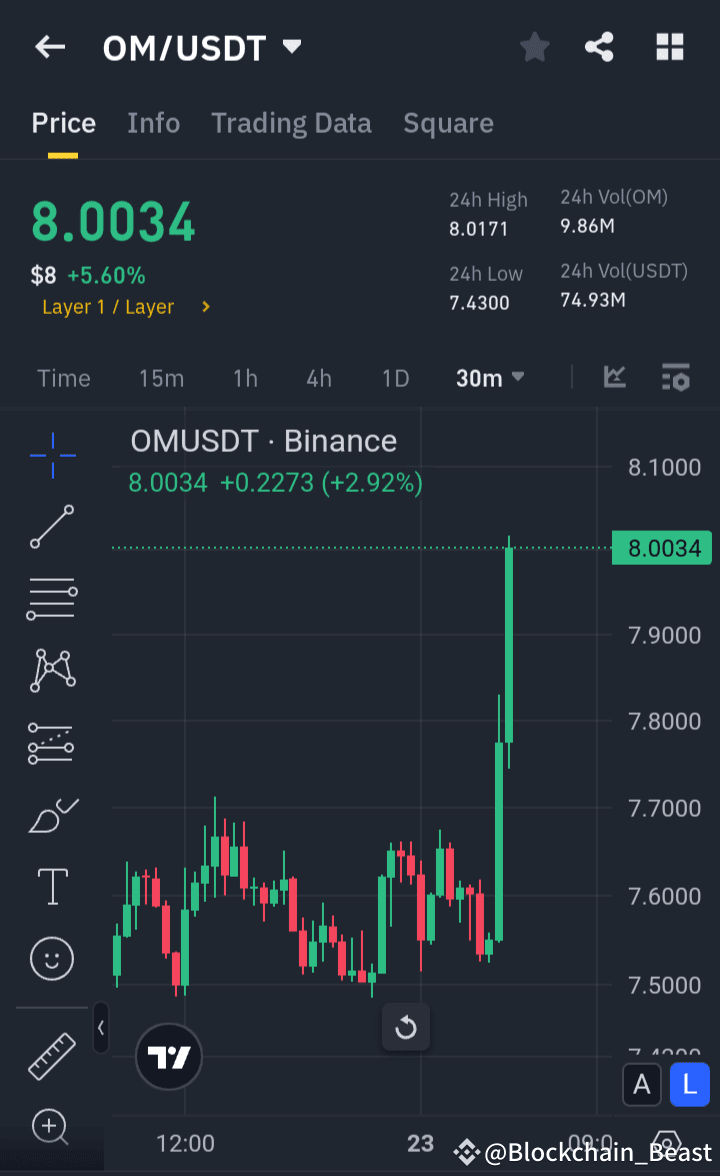This screenshot has height=1176, width=720.
Task: Add OM/USDT to favorites via star icon
Action: [534, 46]
